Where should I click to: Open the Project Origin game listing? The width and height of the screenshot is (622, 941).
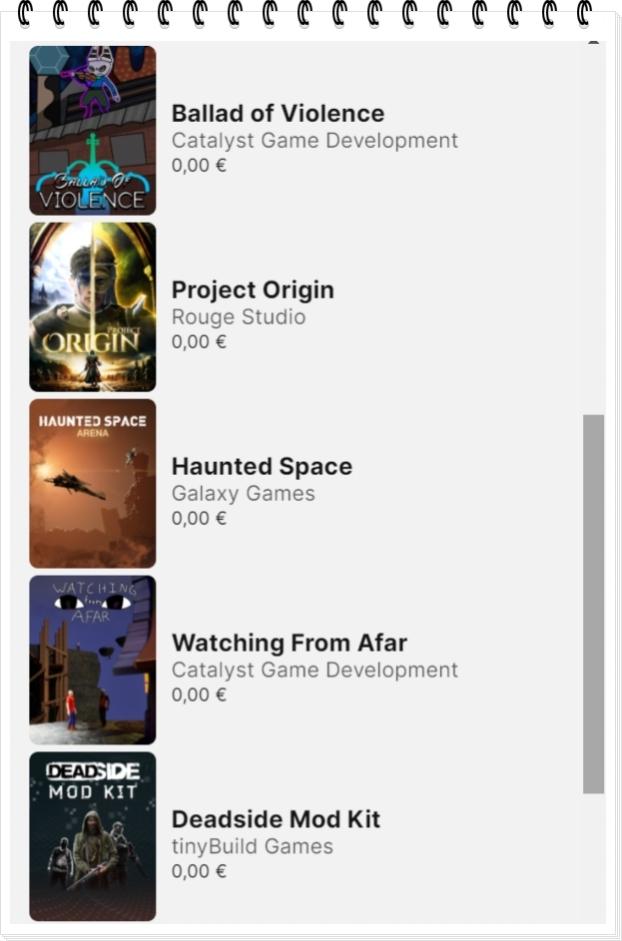click(x=252, y=290)
